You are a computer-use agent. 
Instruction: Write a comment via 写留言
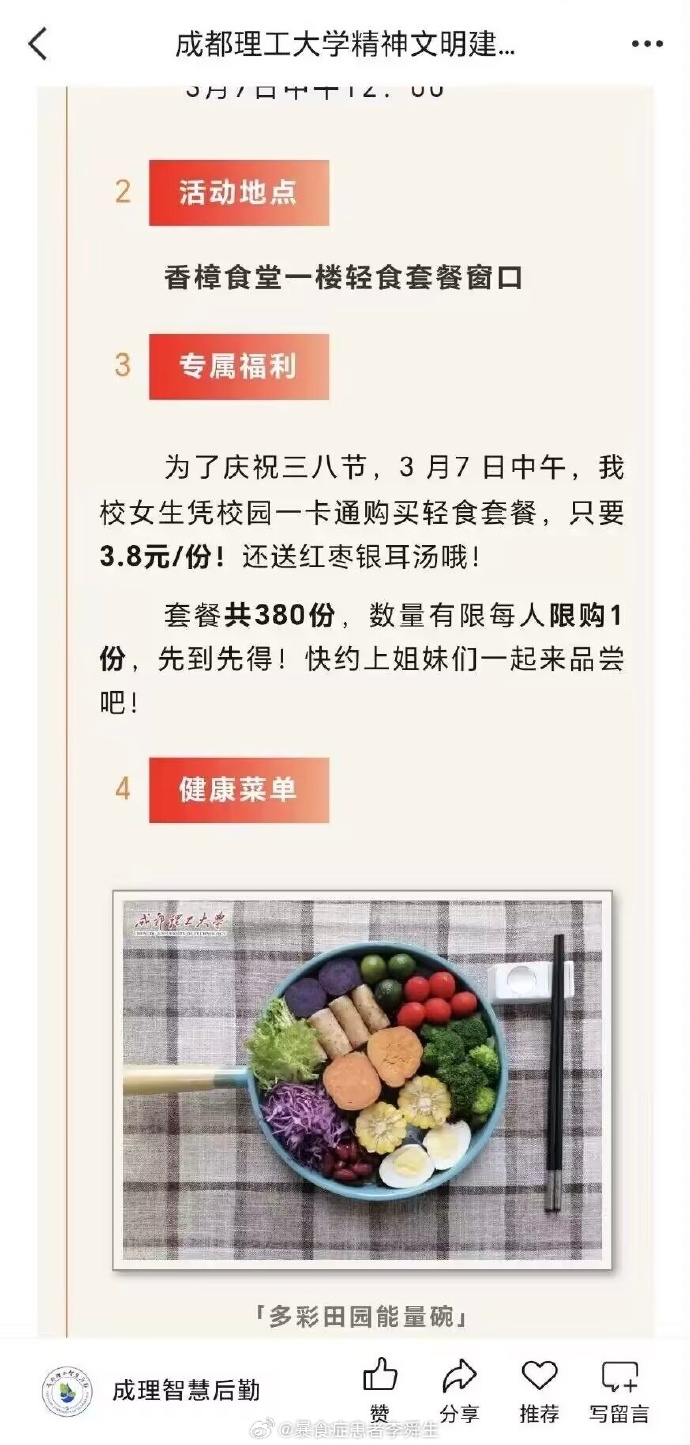coord(619,1388)
